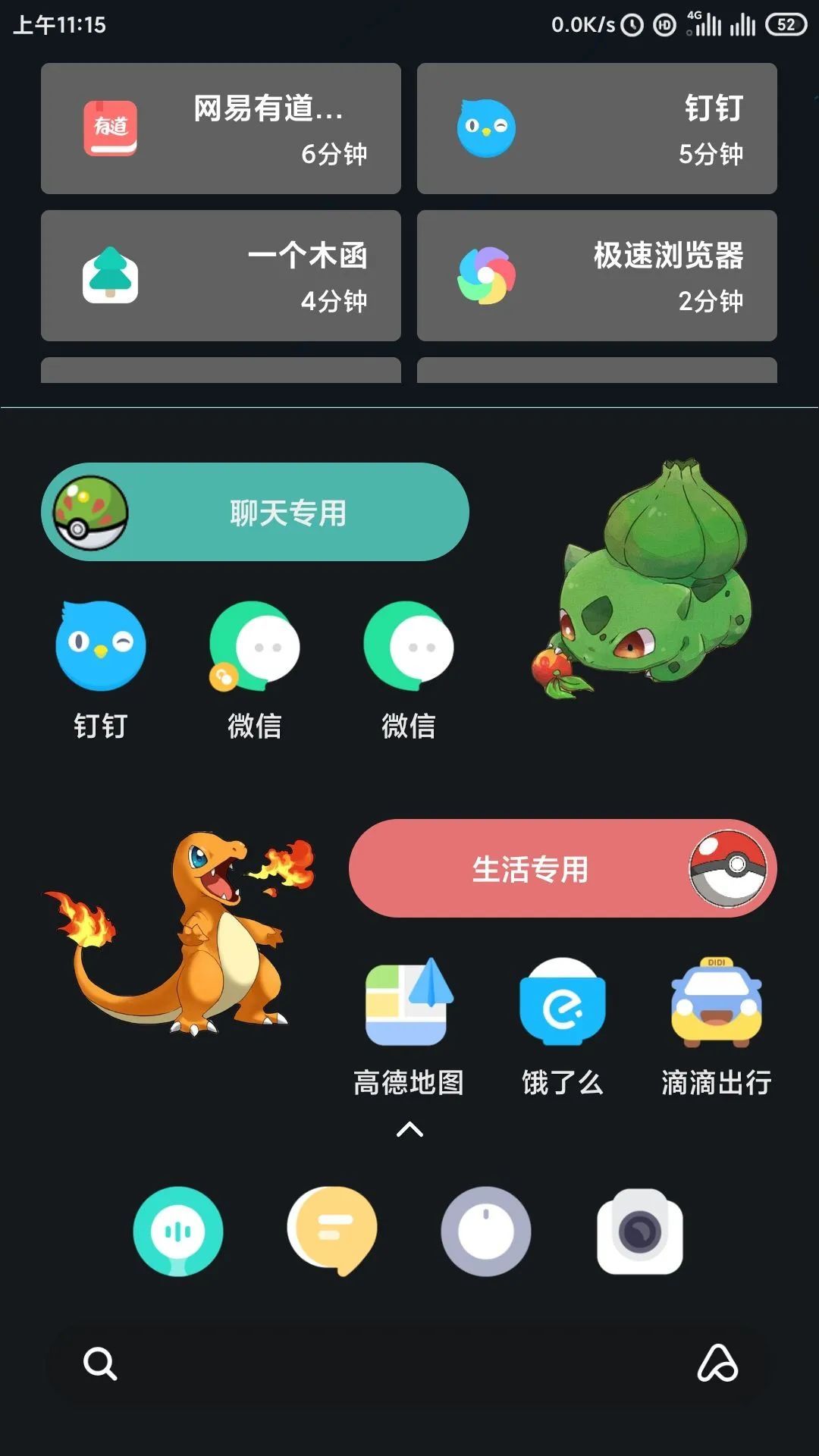Viewport: 819px width, 1456px height.
Task: Open the 极速浏览器 usage card
Action: point(597,275)
